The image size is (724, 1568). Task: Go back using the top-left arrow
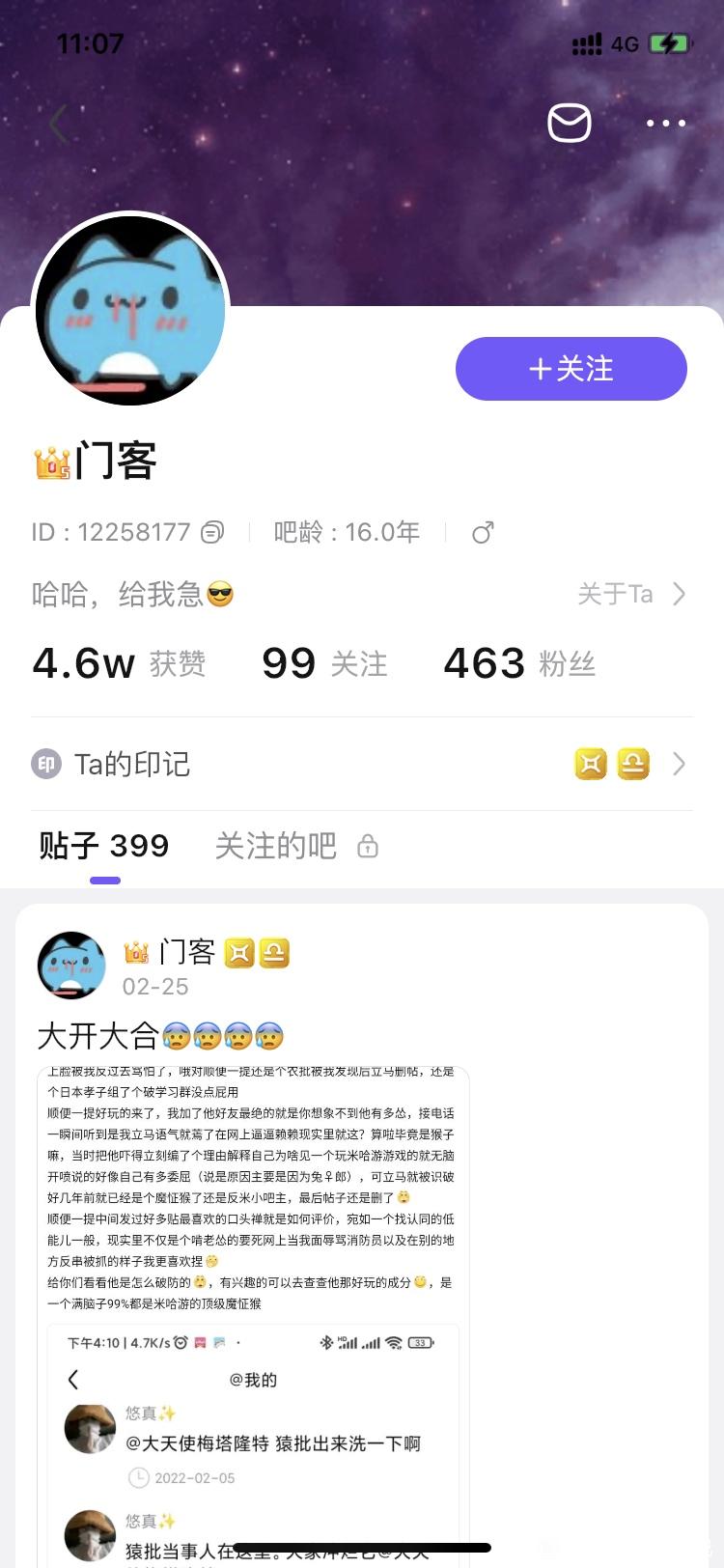tap(59, 124)
